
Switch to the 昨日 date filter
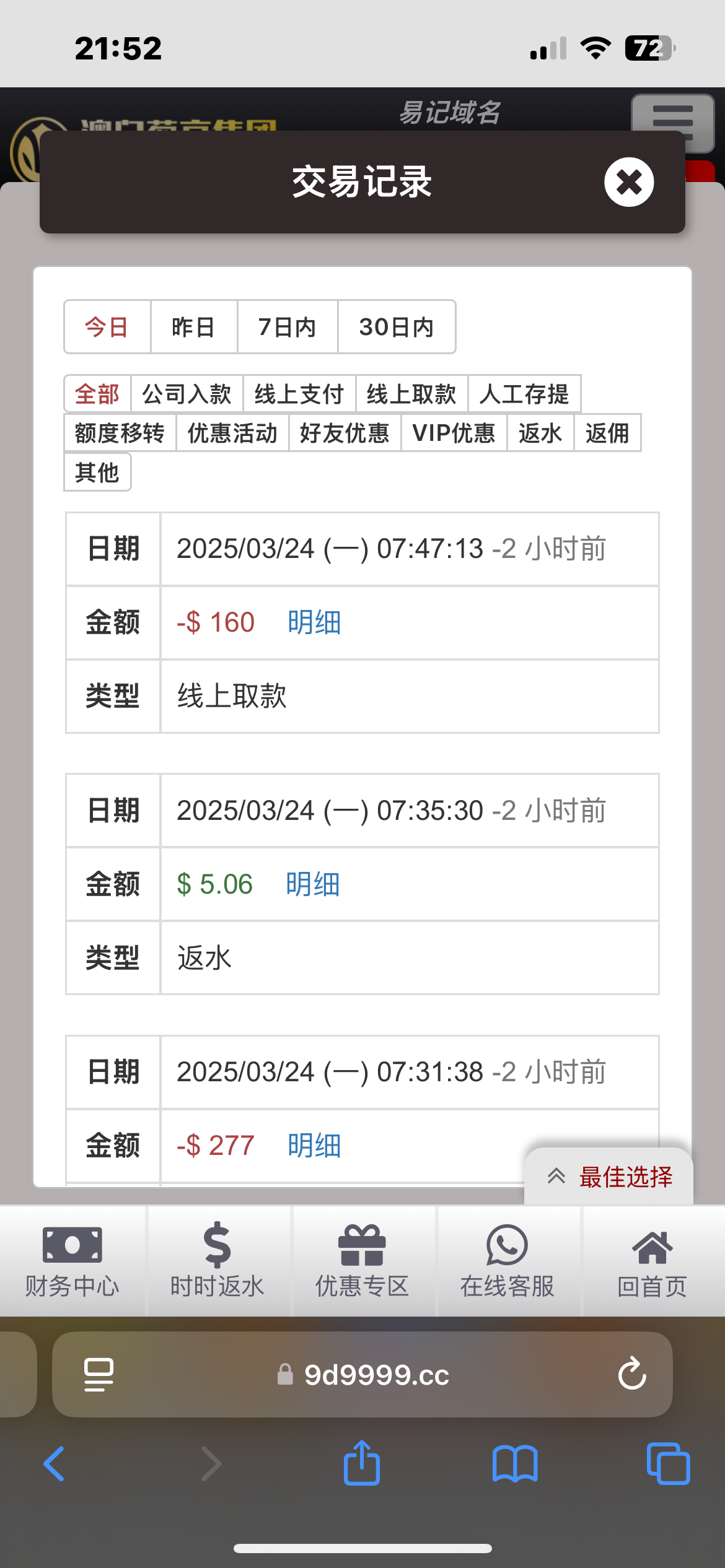[x=193, y=327]
